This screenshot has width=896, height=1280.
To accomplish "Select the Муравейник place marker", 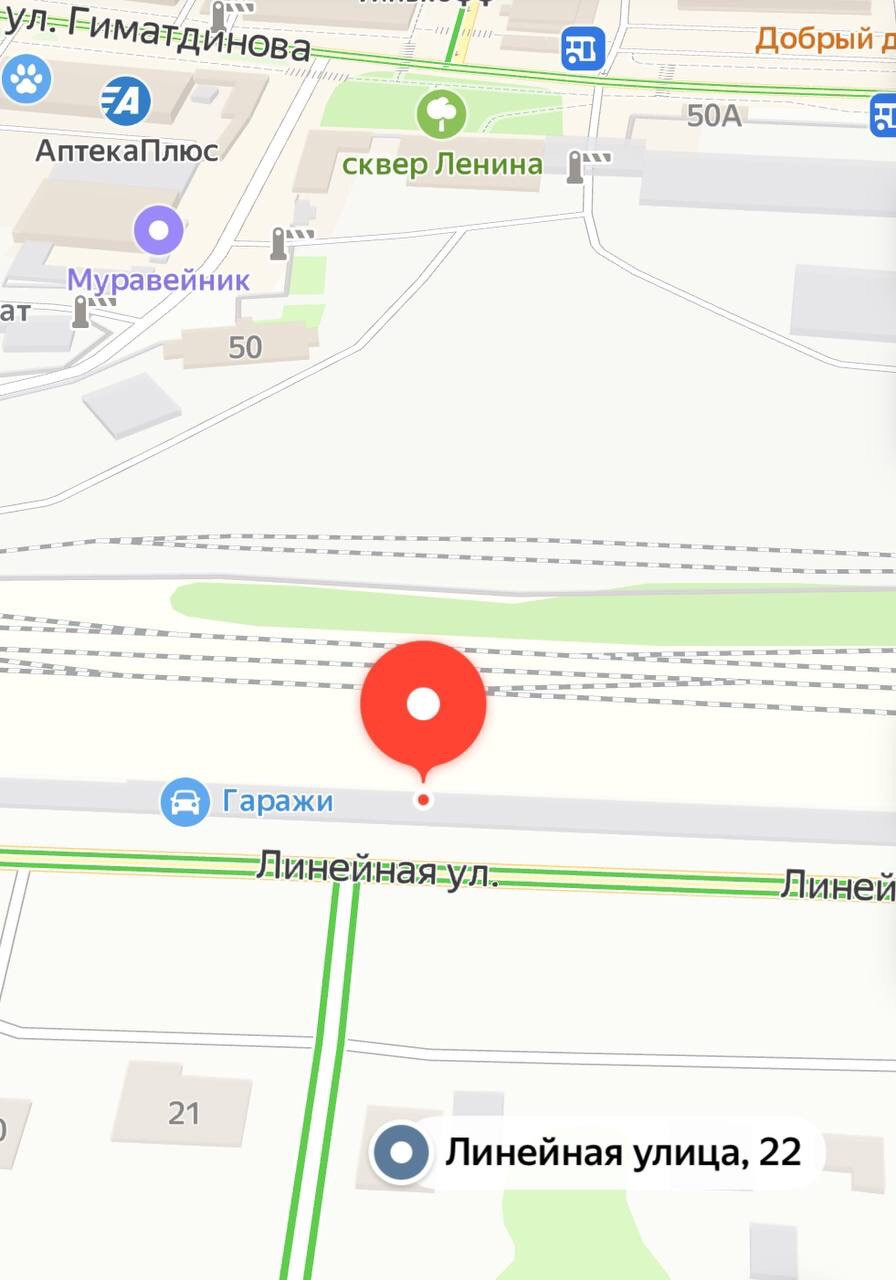I will point(159,231).
